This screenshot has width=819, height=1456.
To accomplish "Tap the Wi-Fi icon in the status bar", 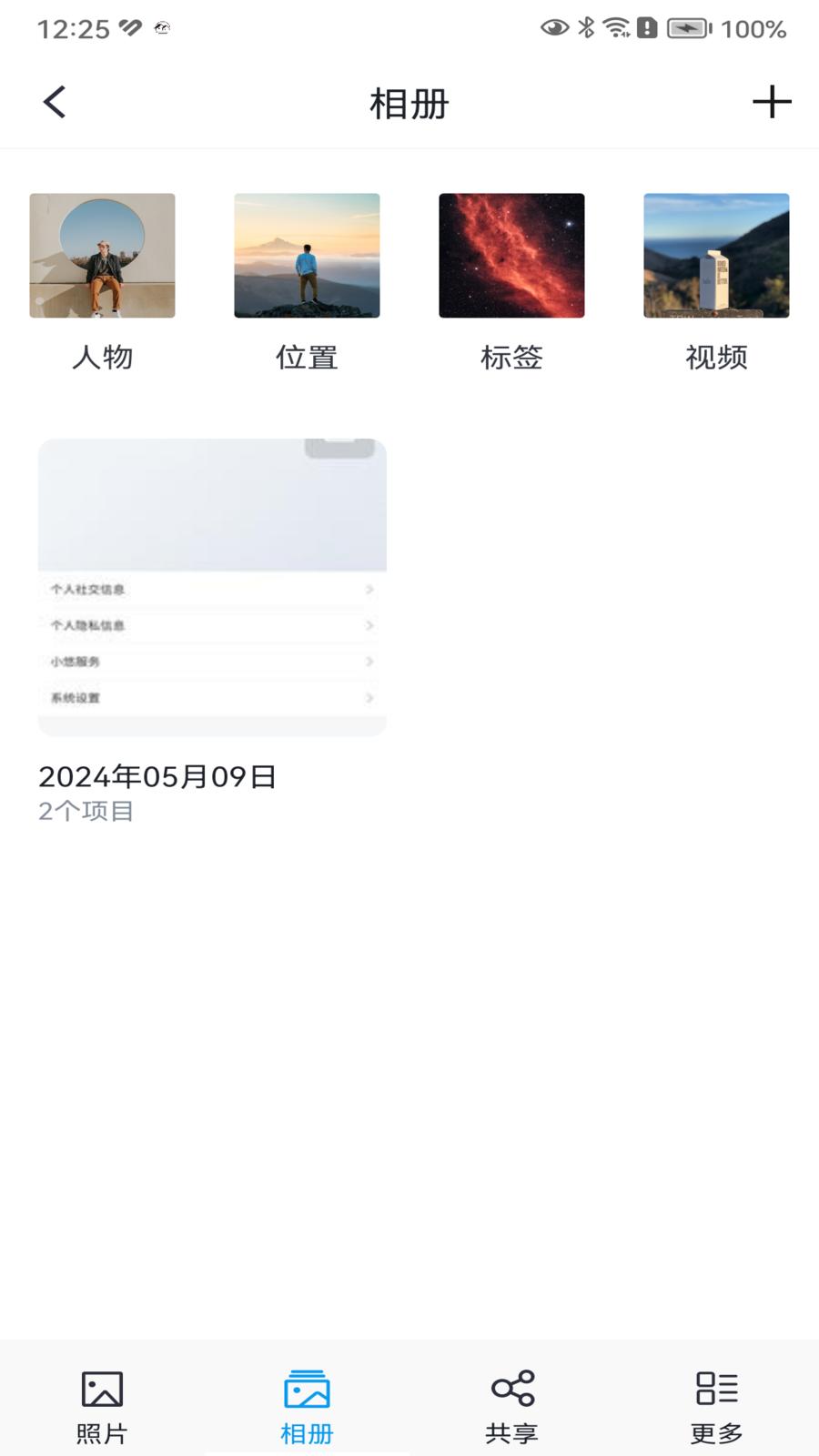I will click(617, 26).
